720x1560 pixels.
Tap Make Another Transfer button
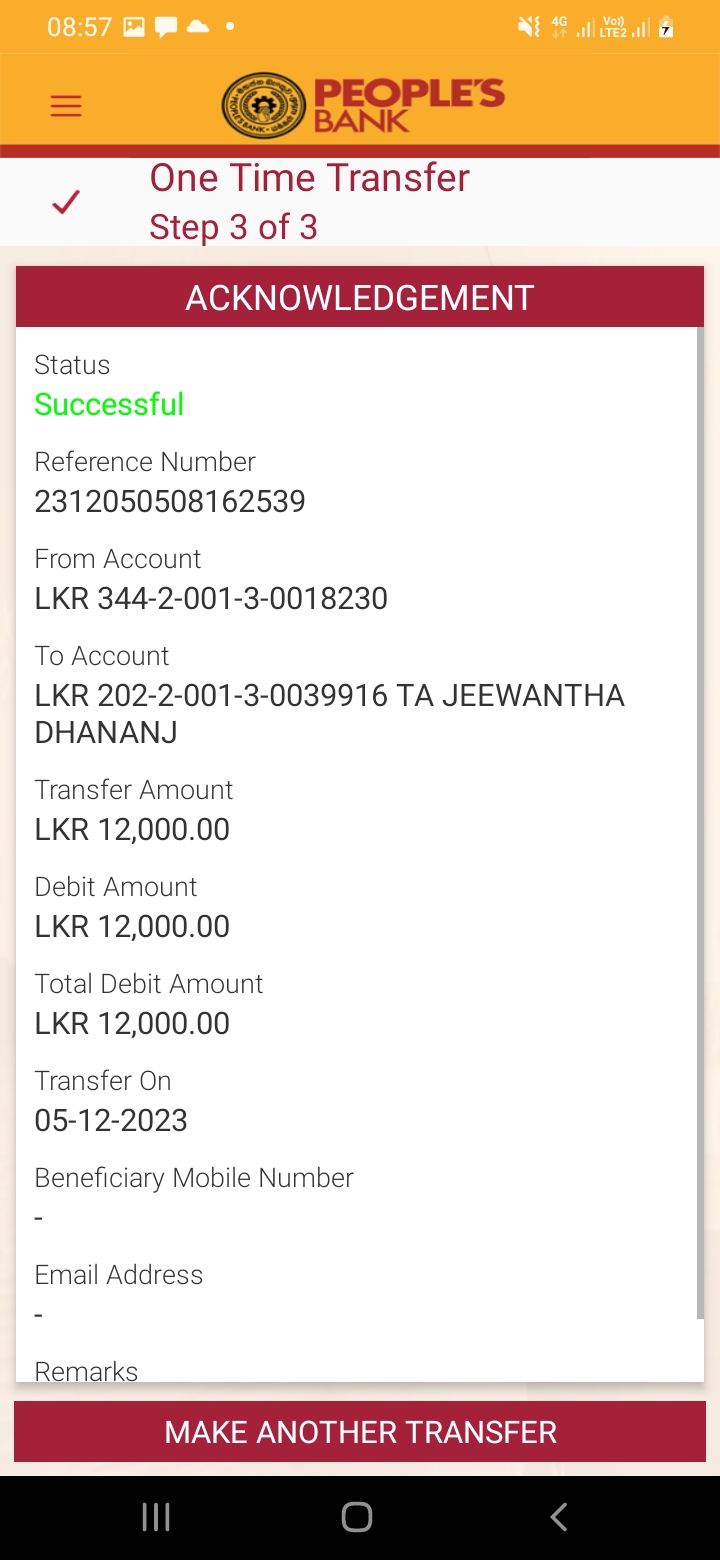point(360,1432)
